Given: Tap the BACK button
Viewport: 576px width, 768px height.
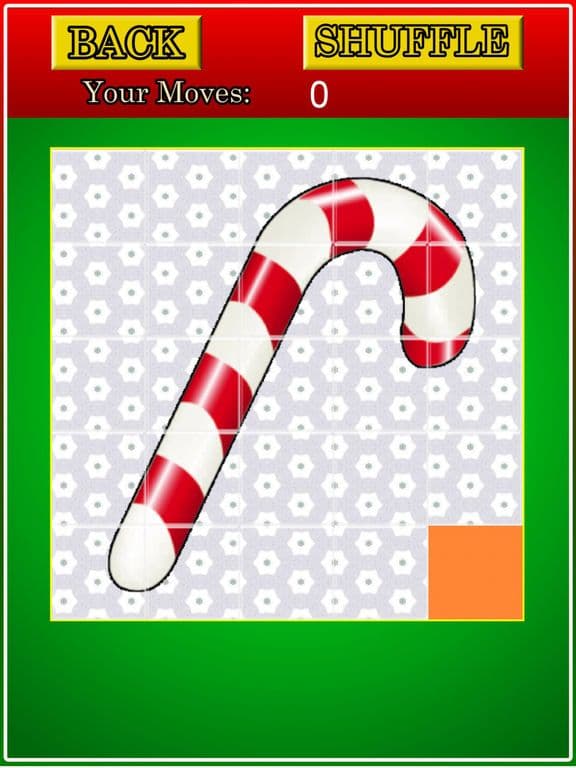Looking at the screenshot, I should pos(126,42).
